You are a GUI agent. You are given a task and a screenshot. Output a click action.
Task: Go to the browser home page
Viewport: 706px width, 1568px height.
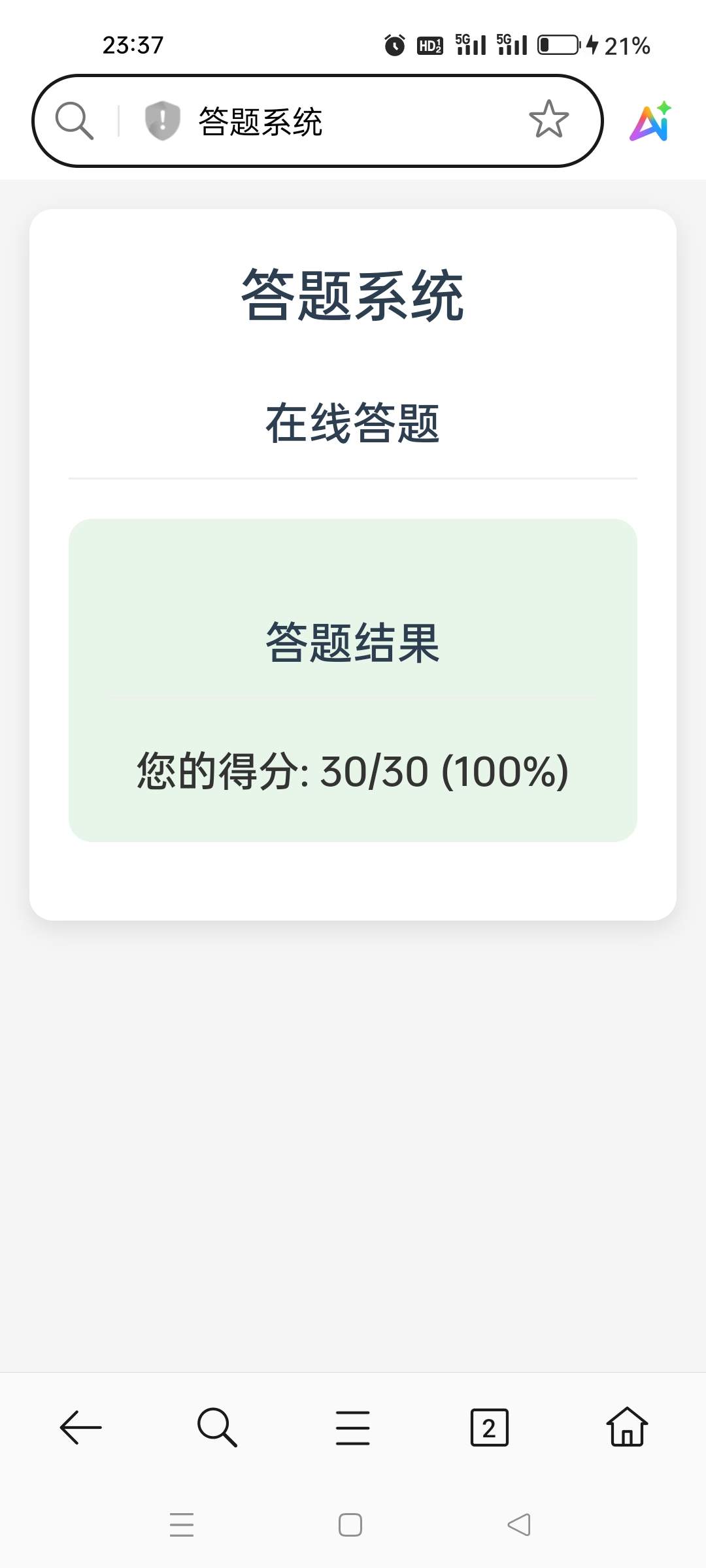click(627, 1428)
